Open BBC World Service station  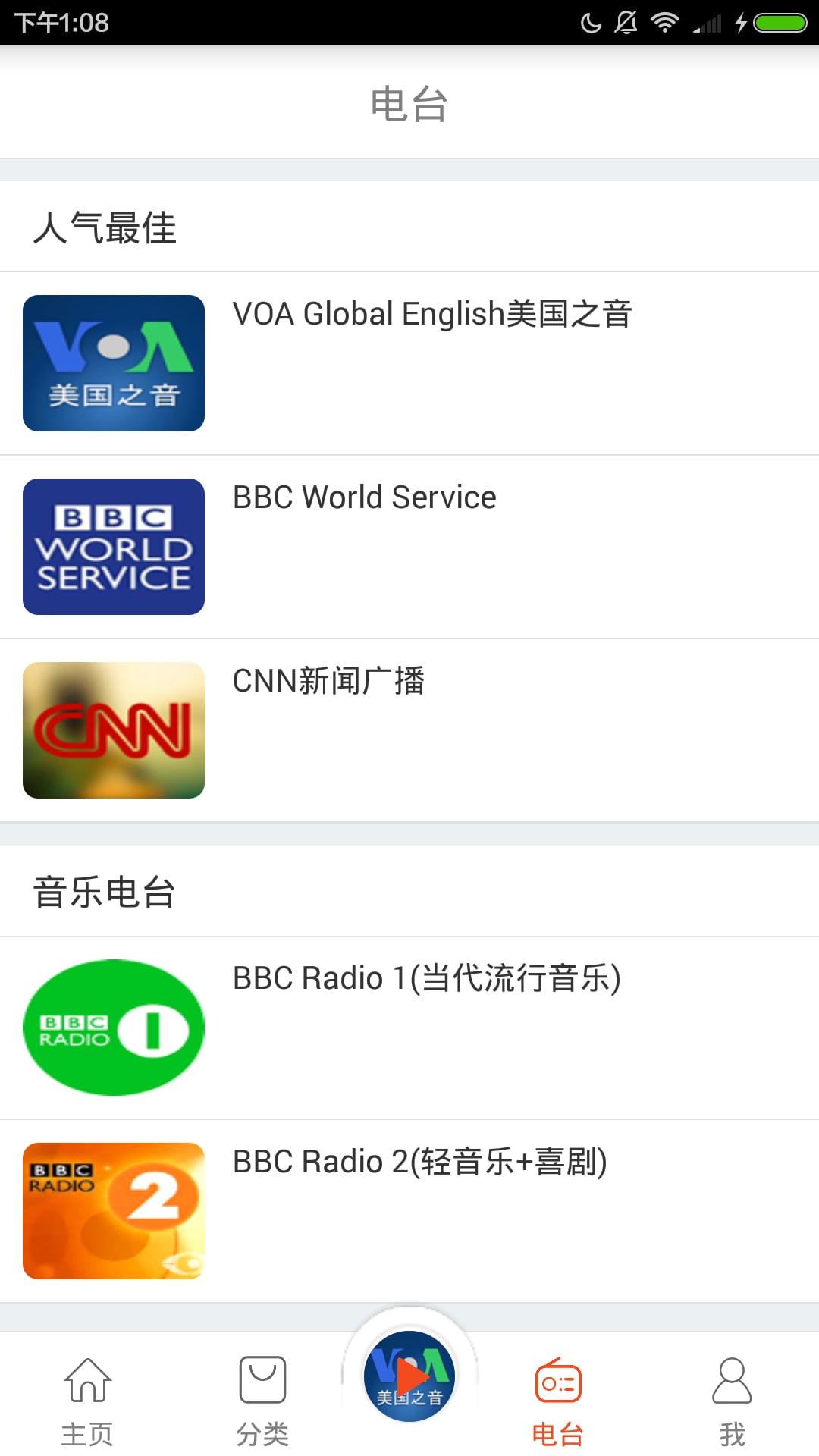pyautogui.click(x=409, y=547)
